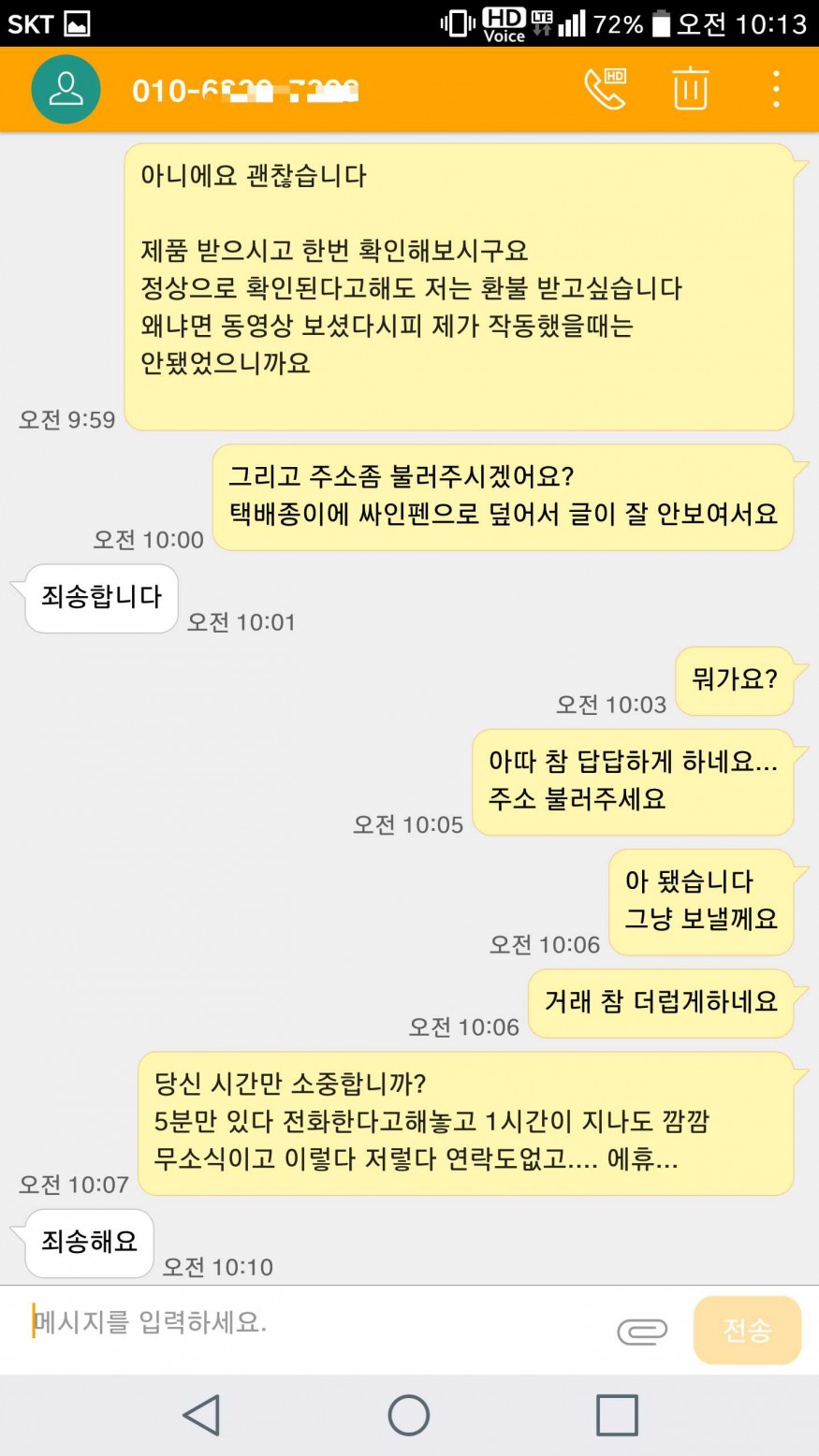Start an HD voice call
This screenshot has height=1456, width=819.
pos(605,89)
